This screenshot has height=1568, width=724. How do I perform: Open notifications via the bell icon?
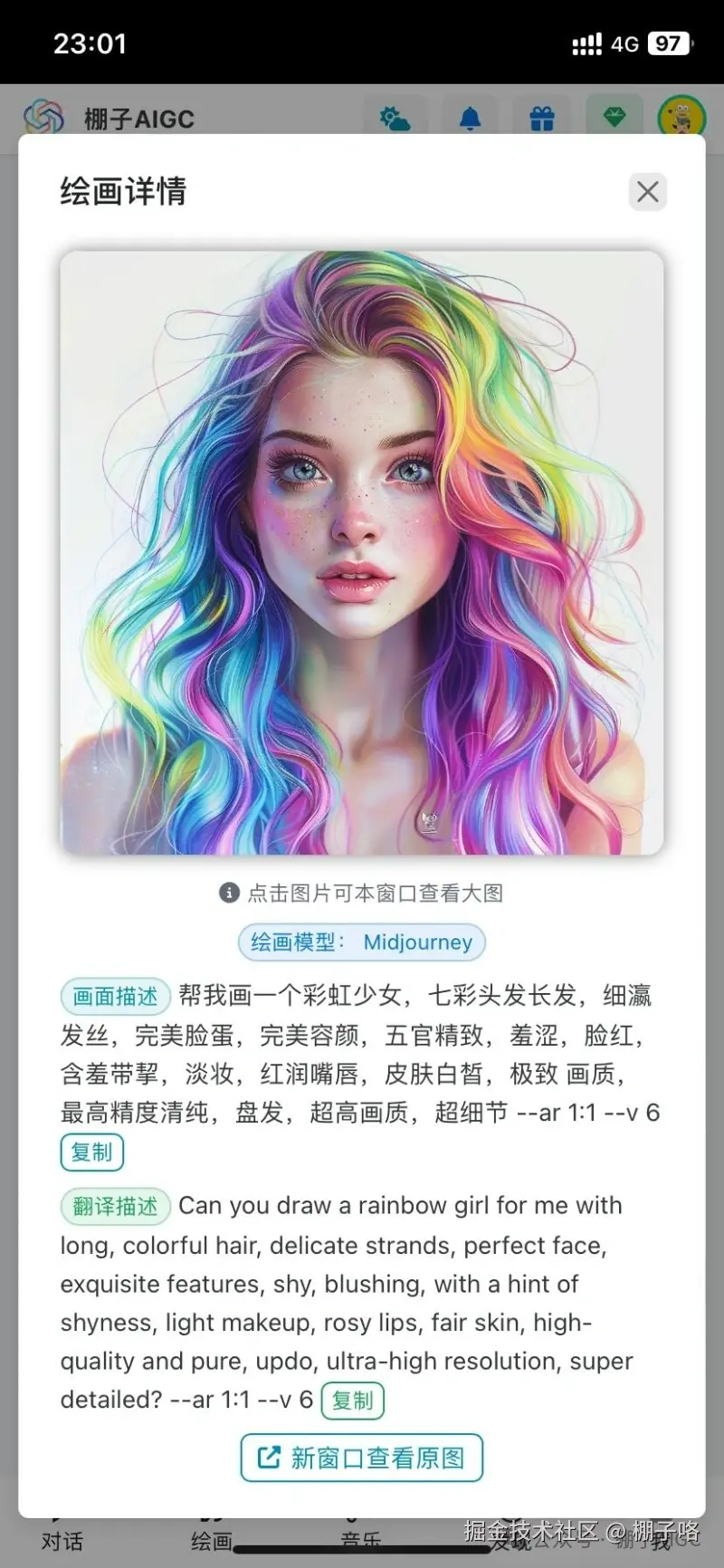(x=469, y=118)
